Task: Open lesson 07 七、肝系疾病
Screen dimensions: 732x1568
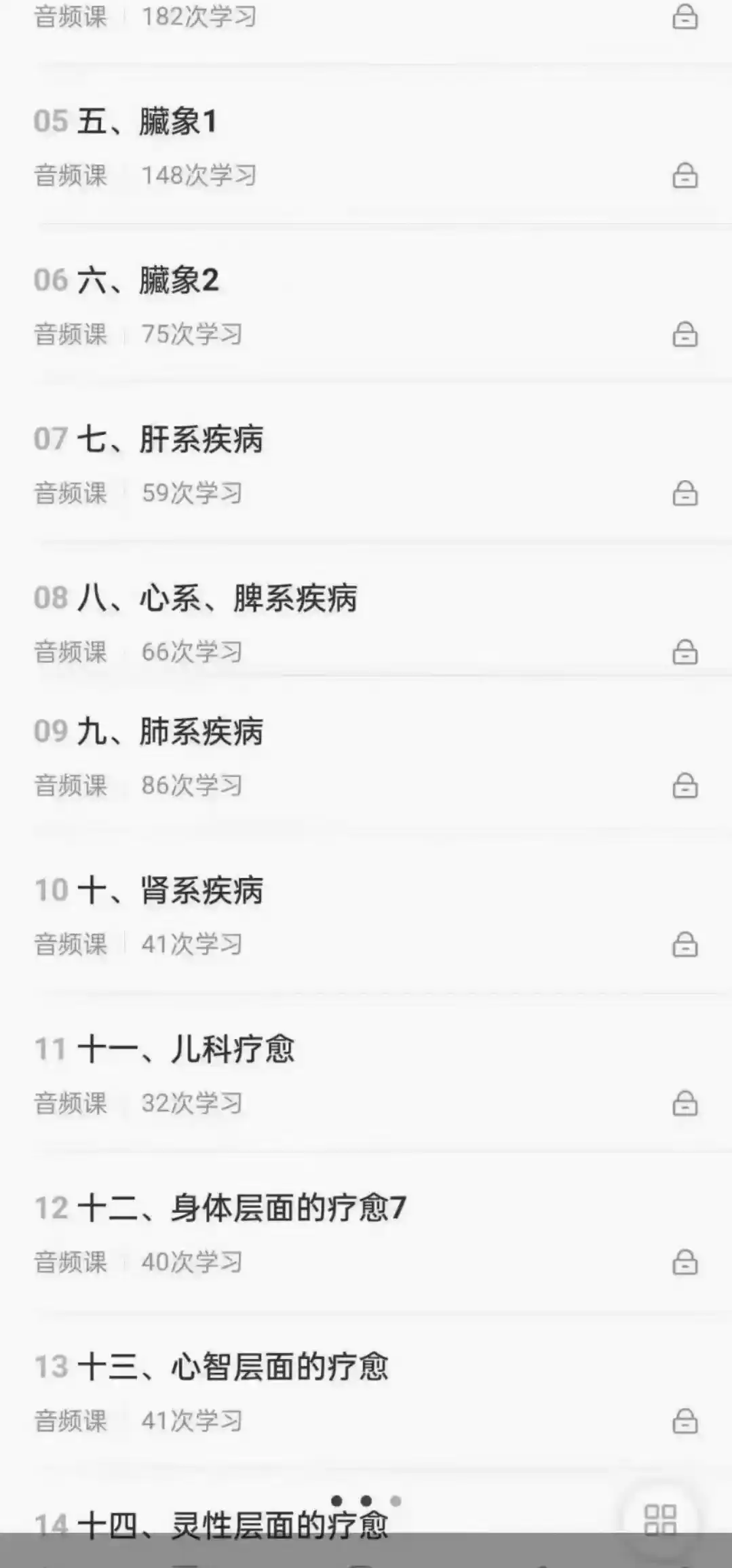Action: (x=366, y=464)
